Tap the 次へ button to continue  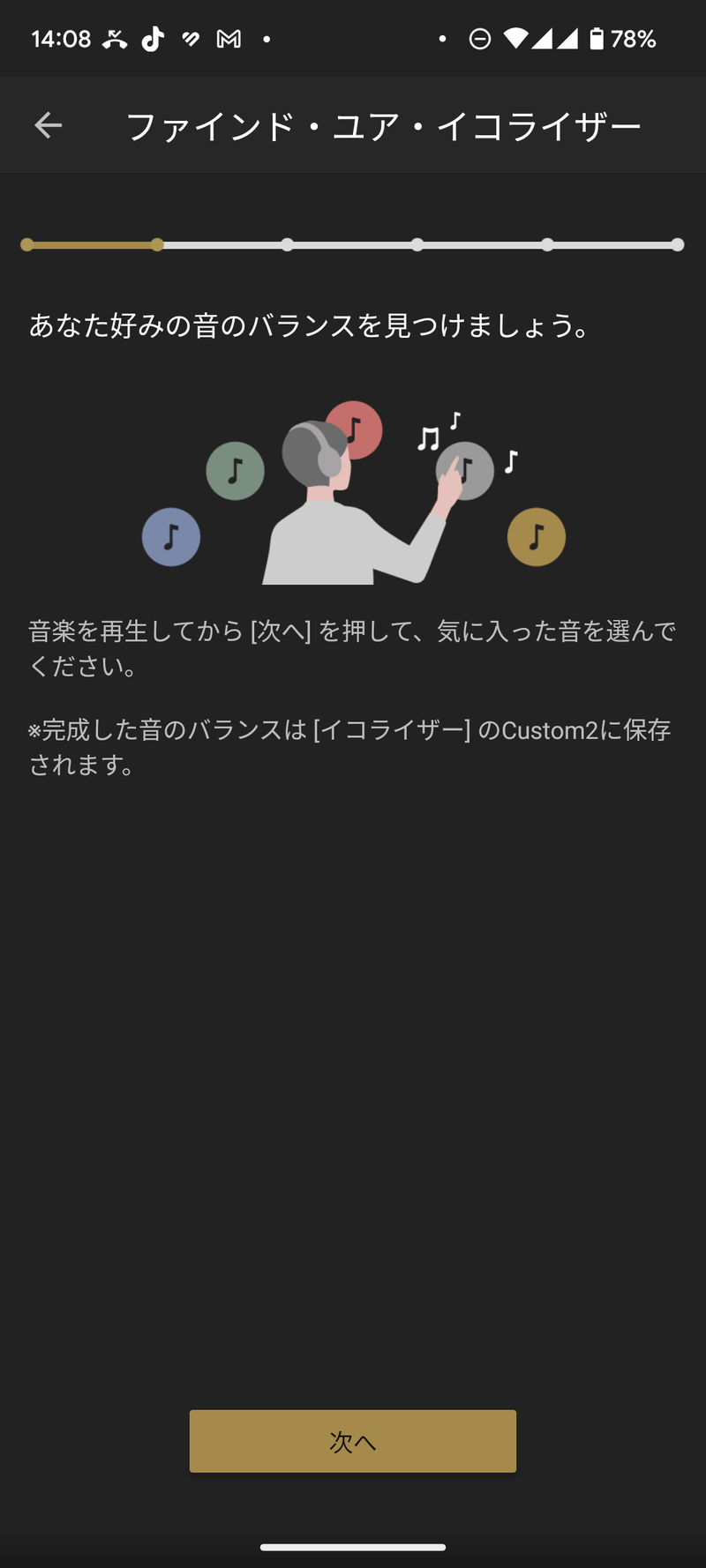[352, 1441]
